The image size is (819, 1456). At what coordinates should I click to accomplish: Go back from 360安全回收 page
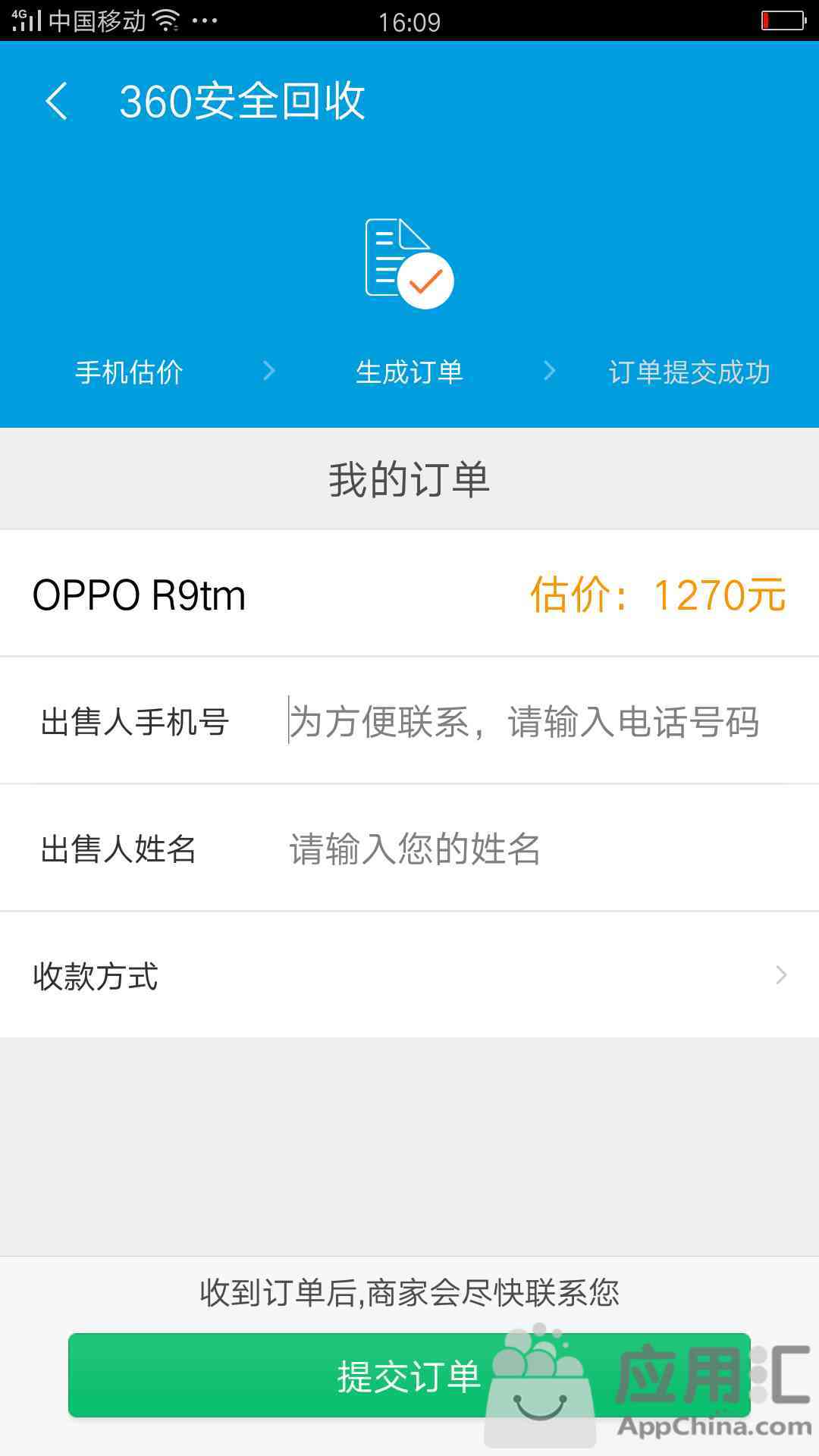(x=57, y=101)
